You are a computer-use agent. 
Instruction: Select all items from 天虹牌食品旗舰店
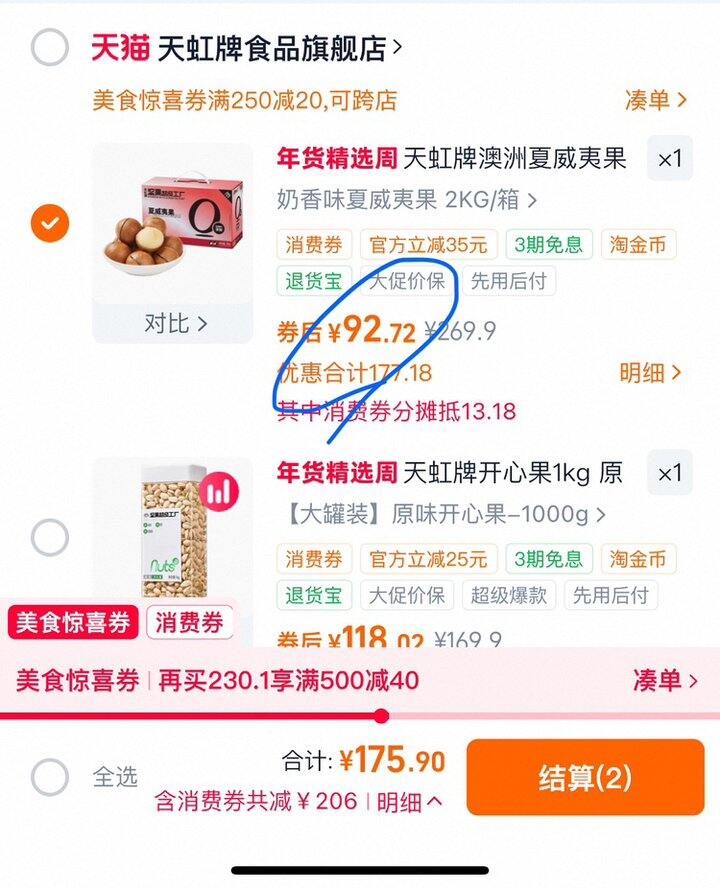click(50, 47)
